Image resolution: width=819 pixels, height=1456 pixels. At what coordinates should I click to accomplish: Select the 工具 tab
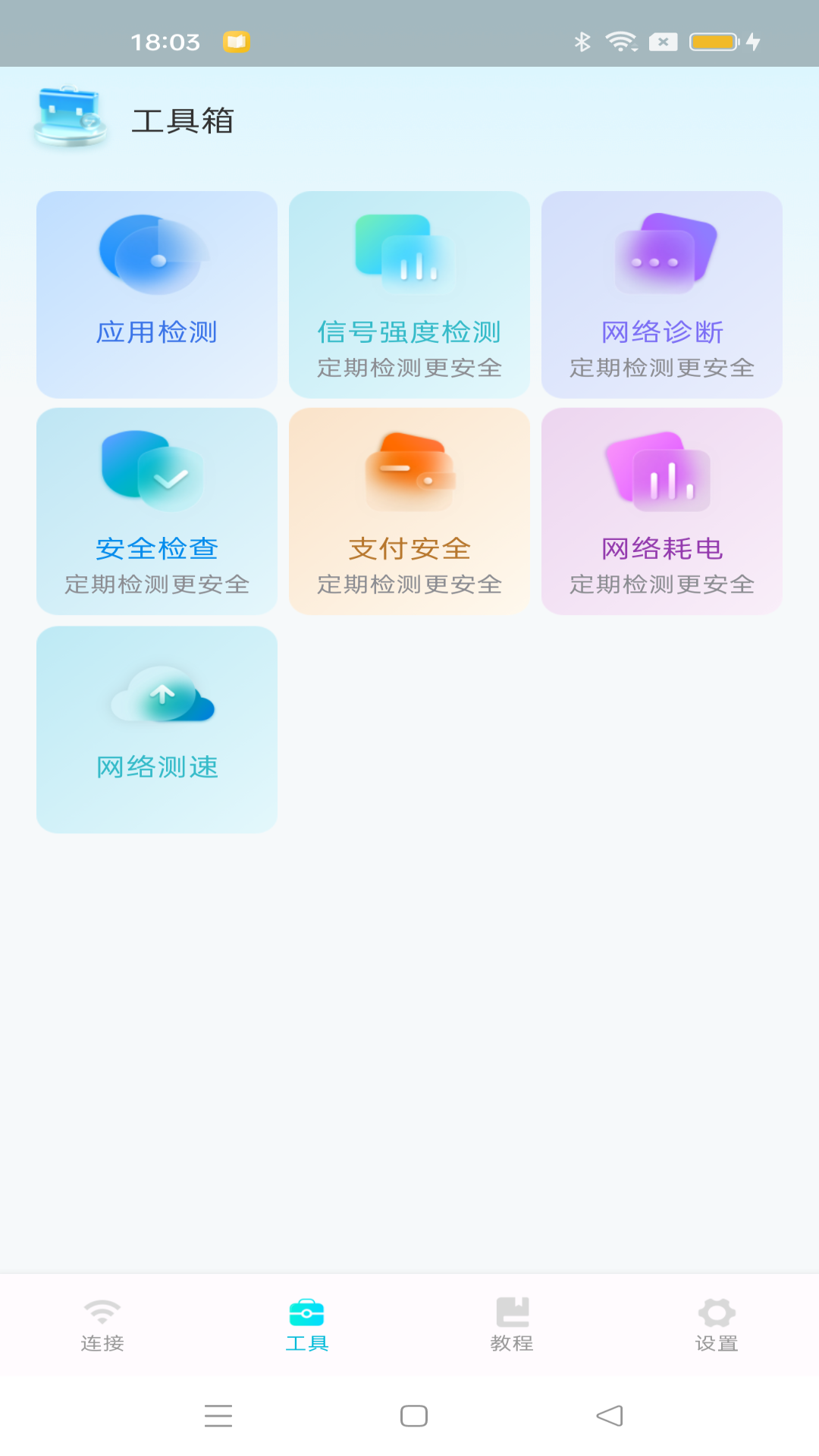coord(307,1326)
